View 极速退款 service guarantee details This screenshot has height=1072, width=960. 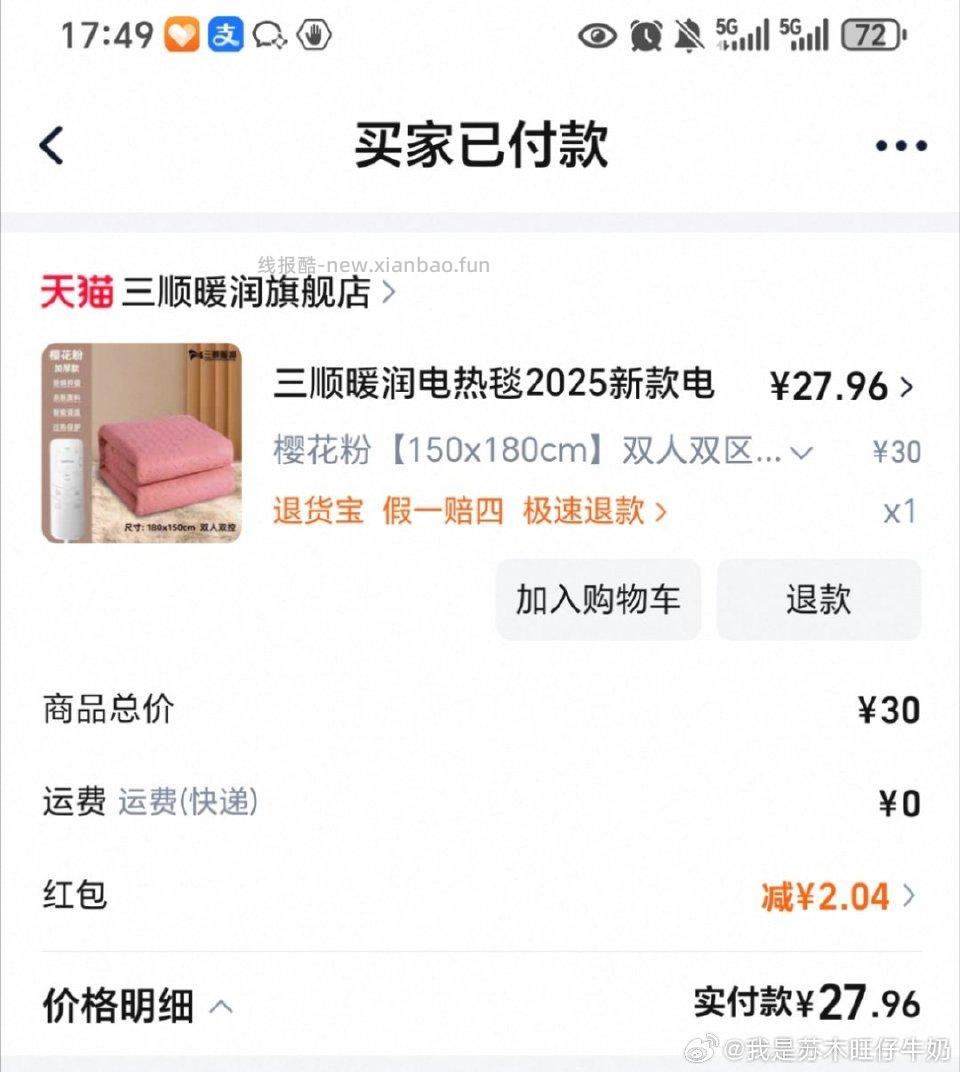point(581,511)
